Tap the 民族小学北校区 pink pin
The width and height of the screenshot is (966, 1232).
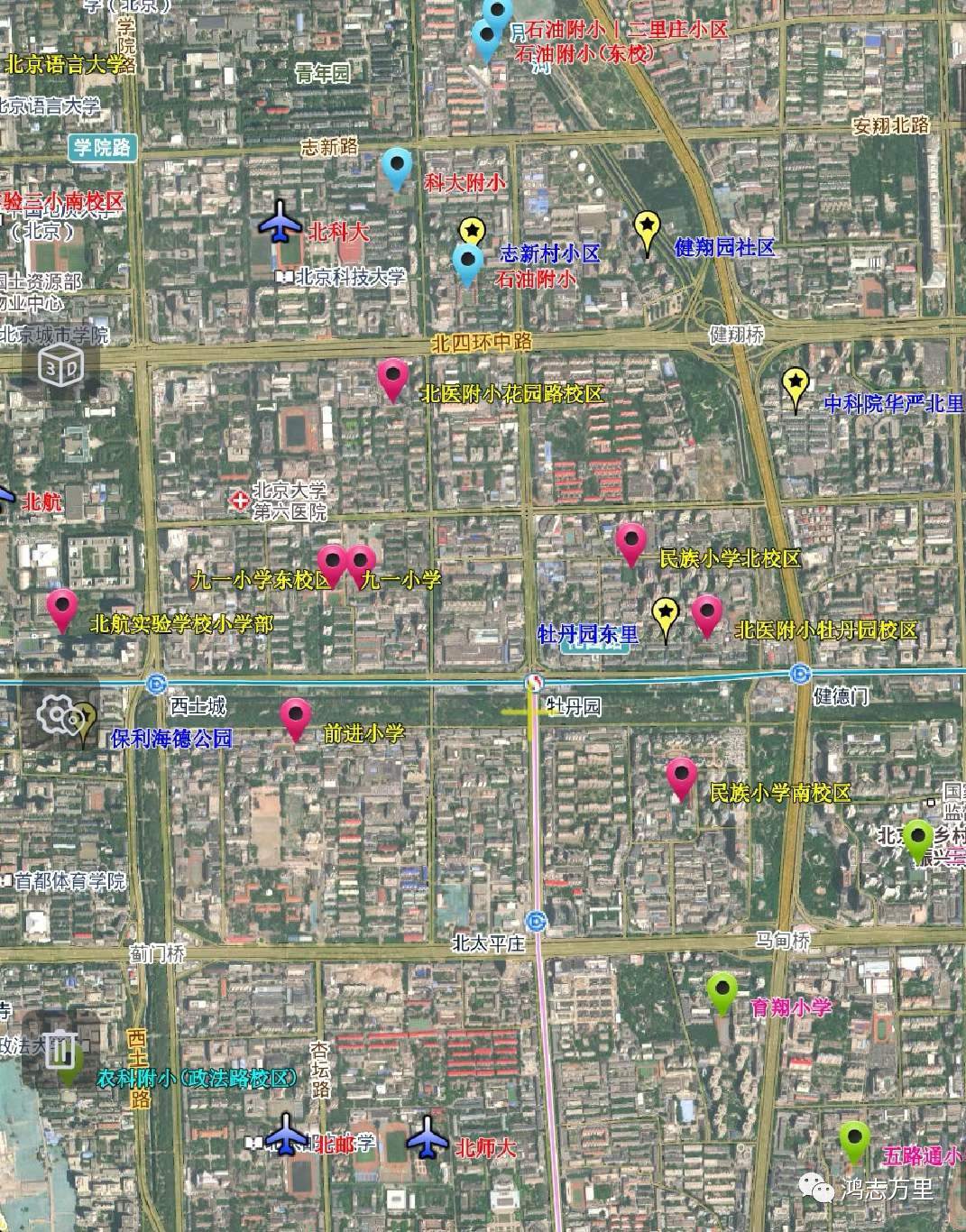(x=630, y=542)
